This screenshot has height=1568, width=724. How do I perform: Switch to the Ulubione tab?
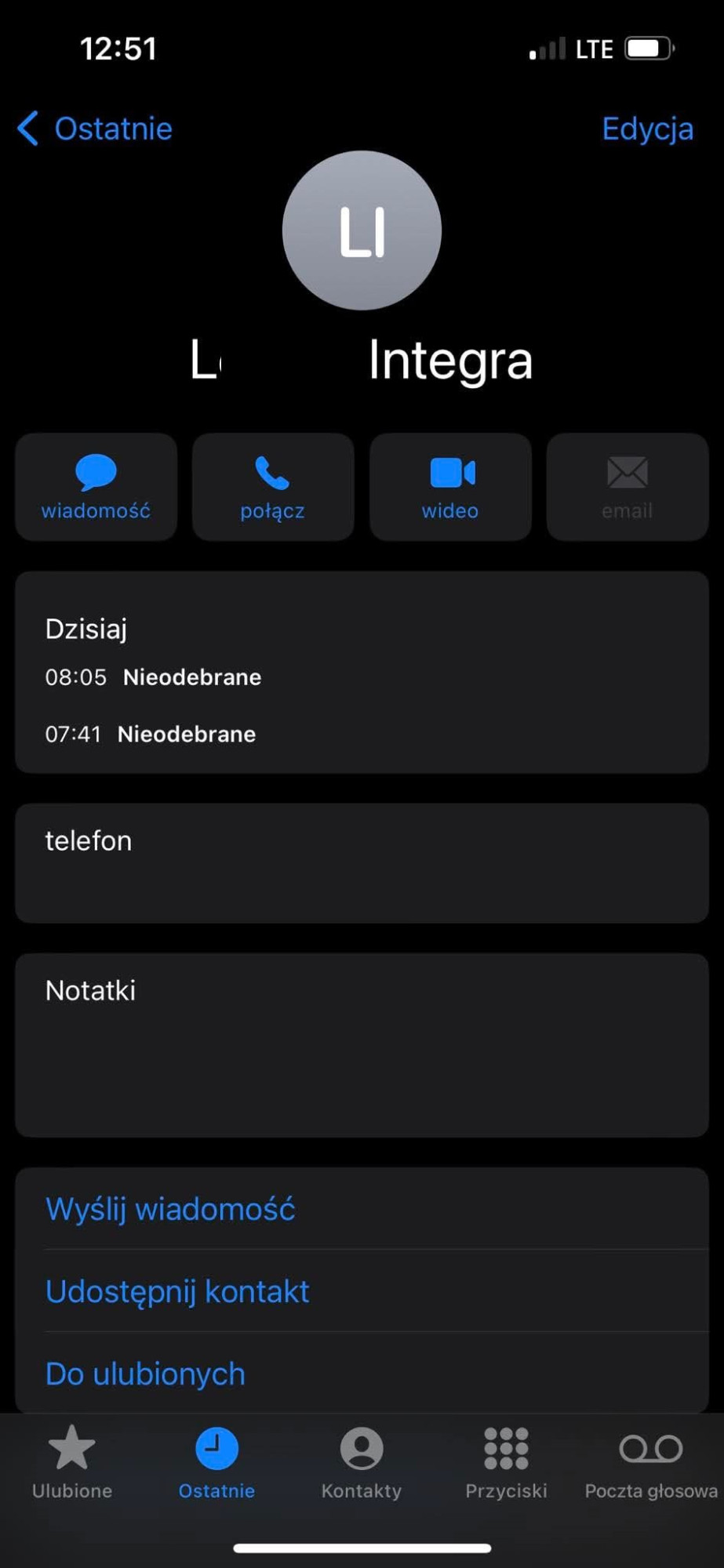coord(72,1462)
